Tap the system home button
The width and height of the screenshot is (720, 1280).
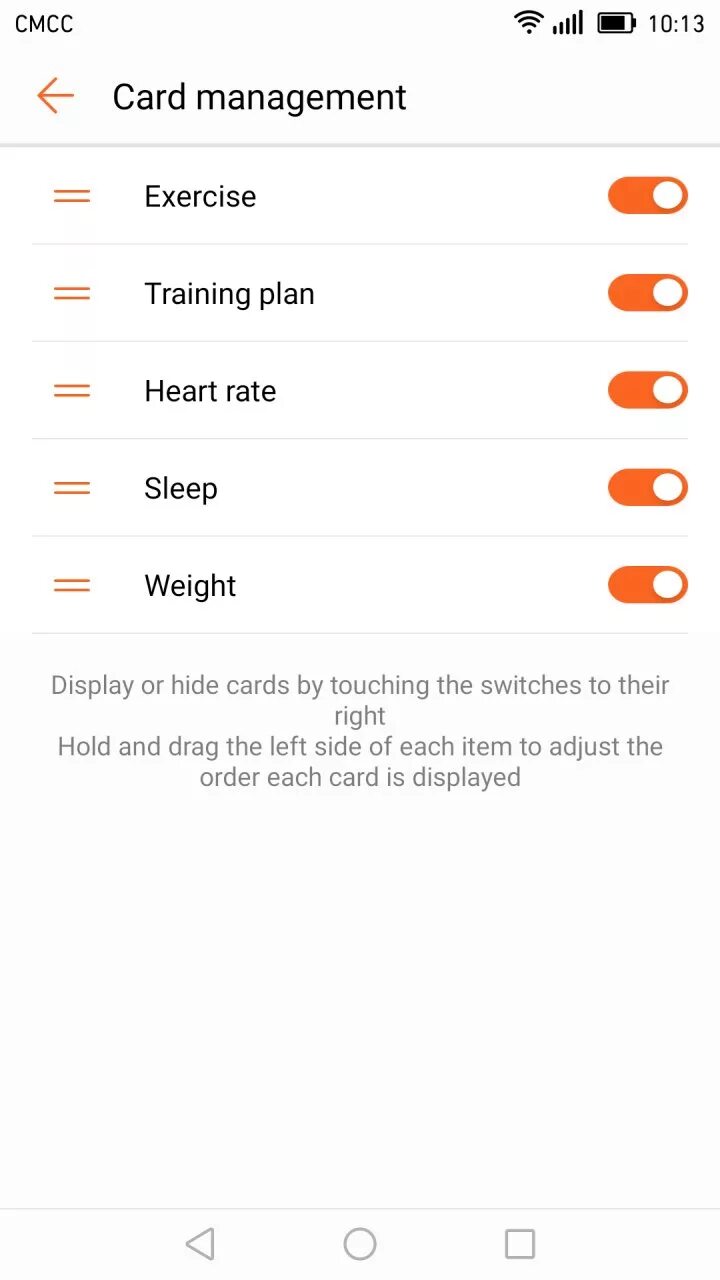point(360,1244)
